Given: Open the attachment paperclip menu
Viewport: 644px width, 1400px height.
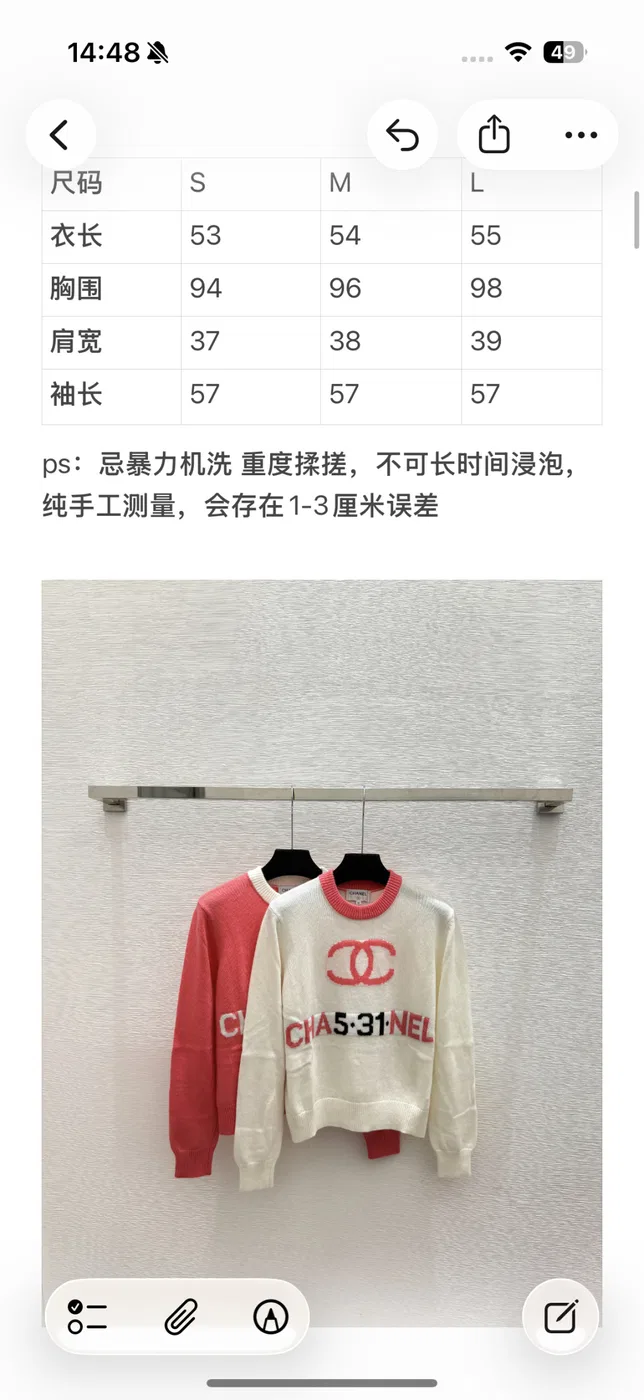Looking at the screenshot, I should [181, 1316].
